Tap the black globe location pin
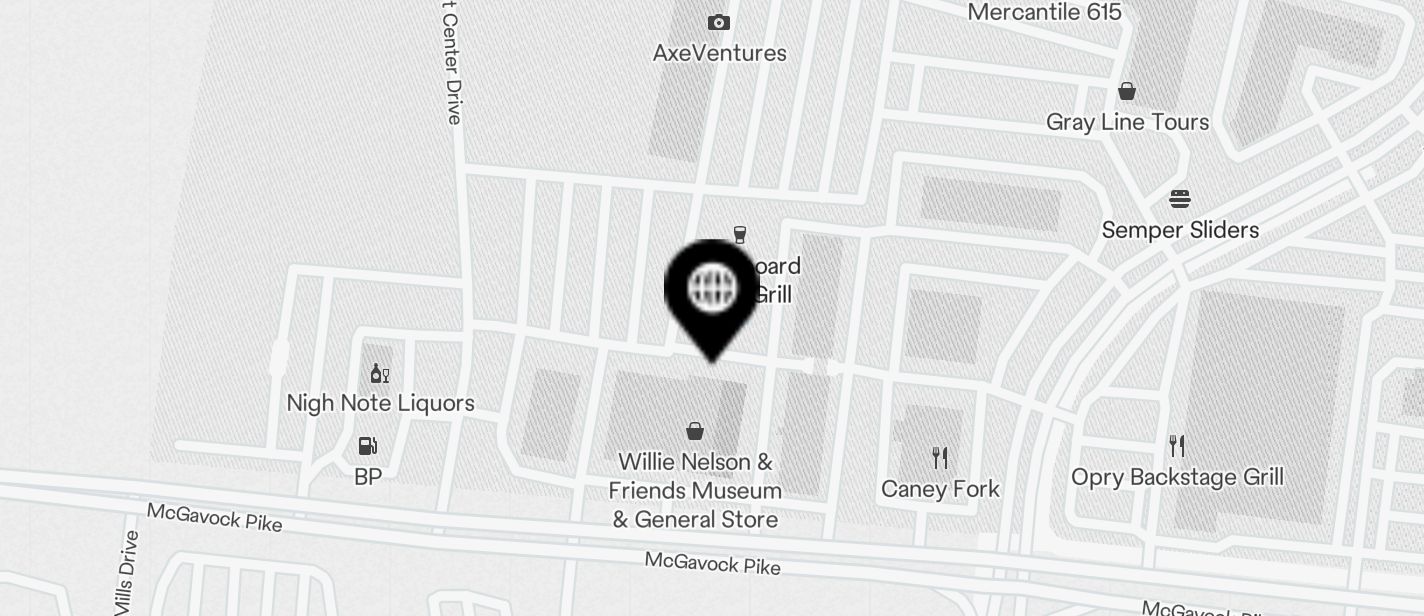1424x616 pixels. coord(712,290)
